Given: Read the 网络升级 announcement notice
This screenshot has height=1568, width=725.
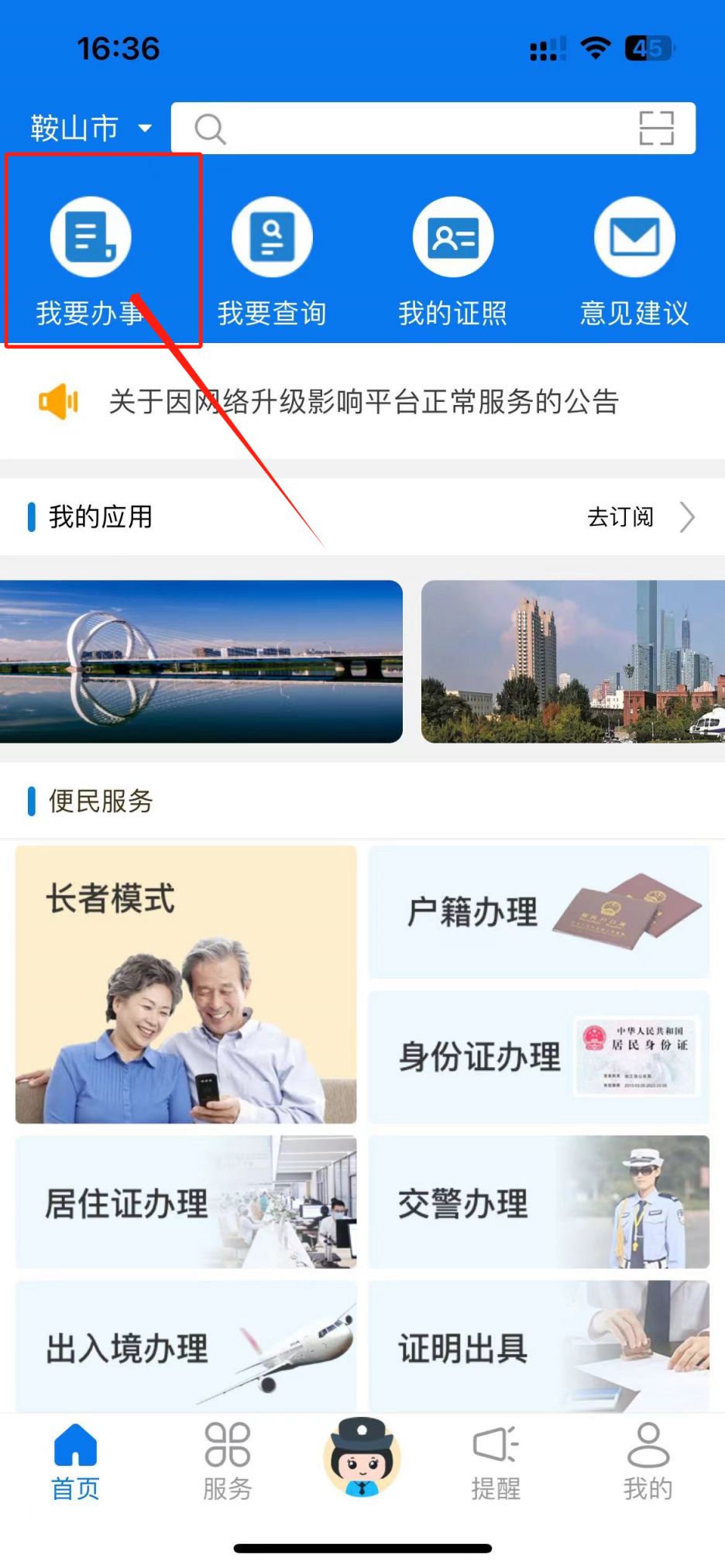Looking at the screenshot, I should coord(363,402).
